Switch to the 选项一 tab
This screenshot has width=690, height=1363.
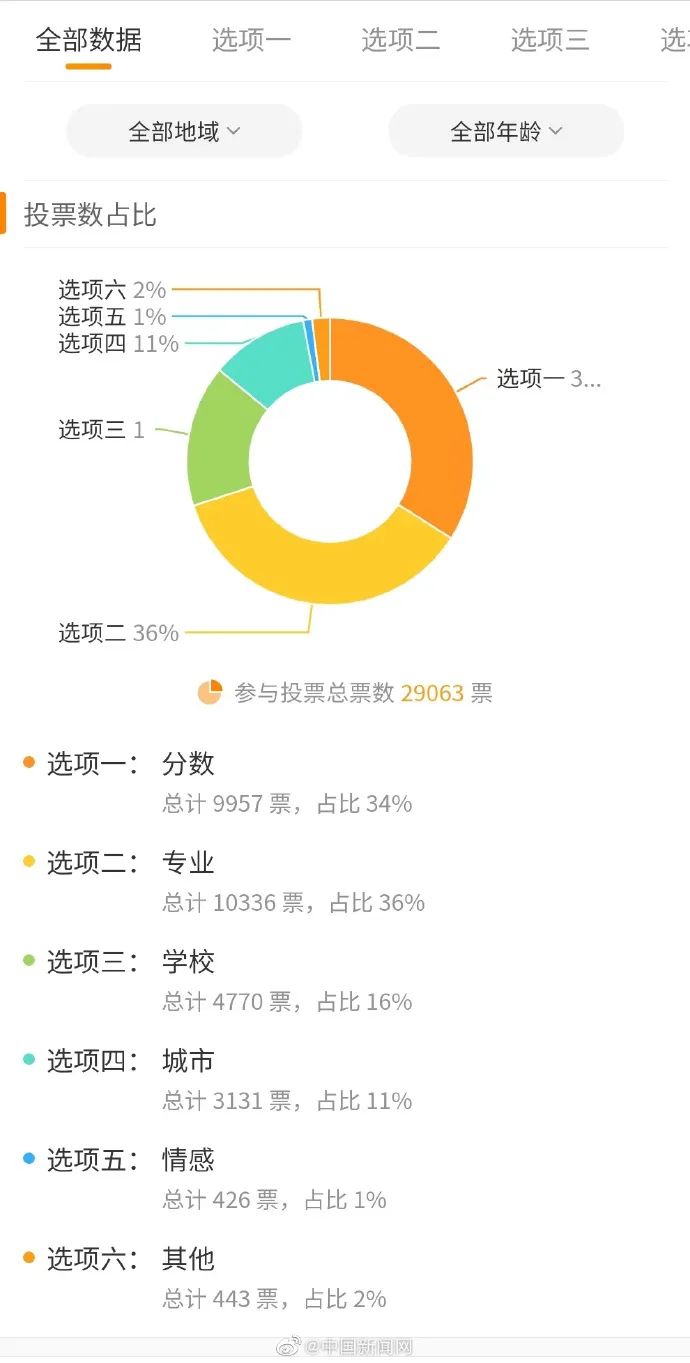pos(251,40)
